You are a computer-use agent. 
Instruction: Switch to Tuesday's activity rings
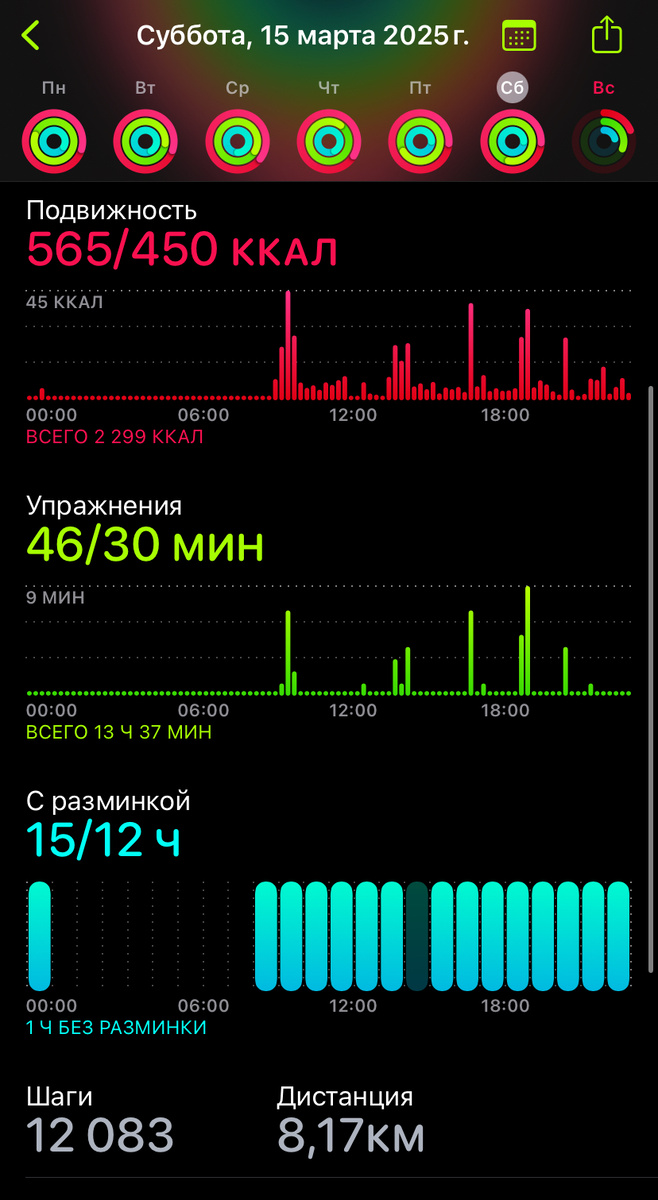pyautogui.click(x=145, y=142)
